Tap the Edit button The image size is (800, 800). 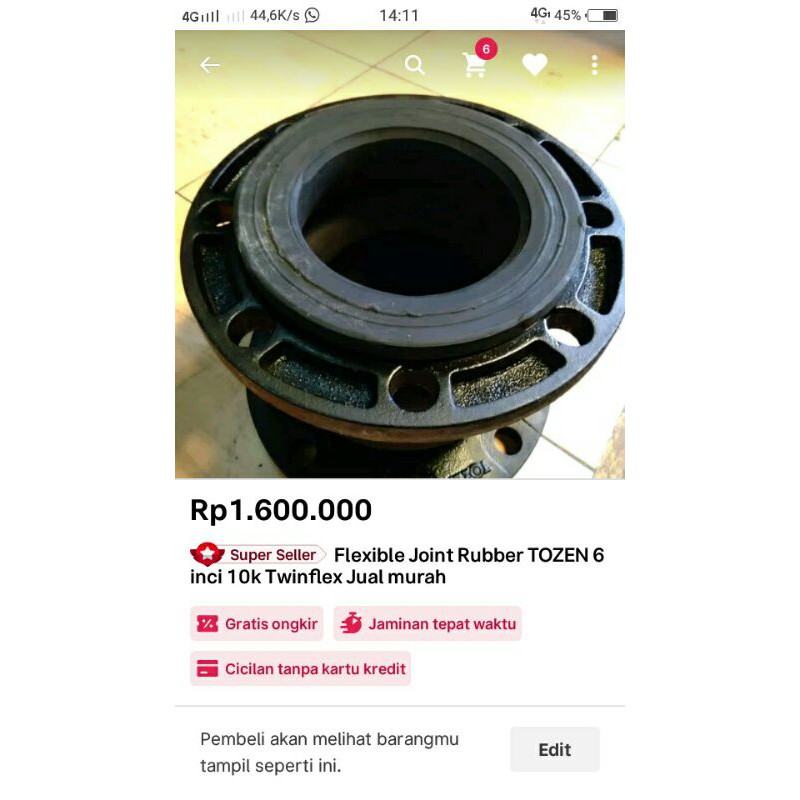(x=554, y=749)
